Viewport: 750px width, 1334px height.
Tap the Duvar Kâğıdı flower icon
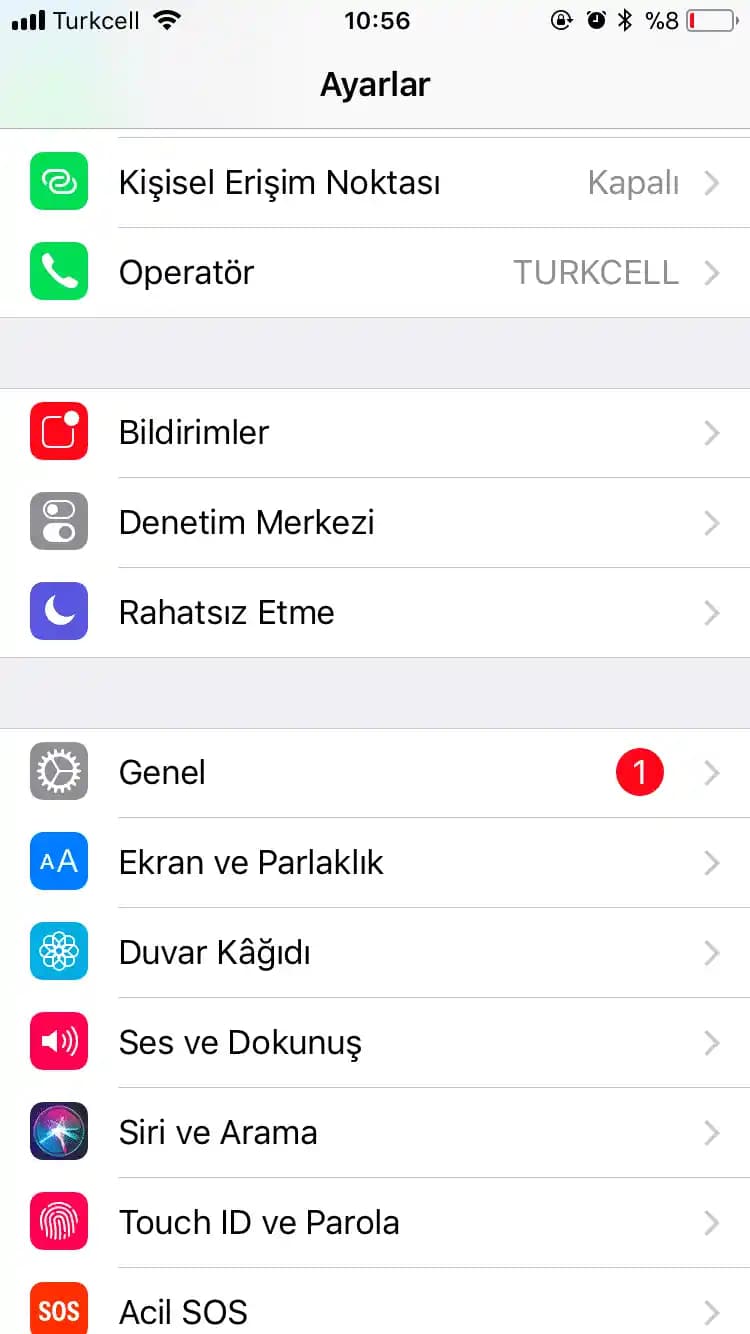pos(58,952)
